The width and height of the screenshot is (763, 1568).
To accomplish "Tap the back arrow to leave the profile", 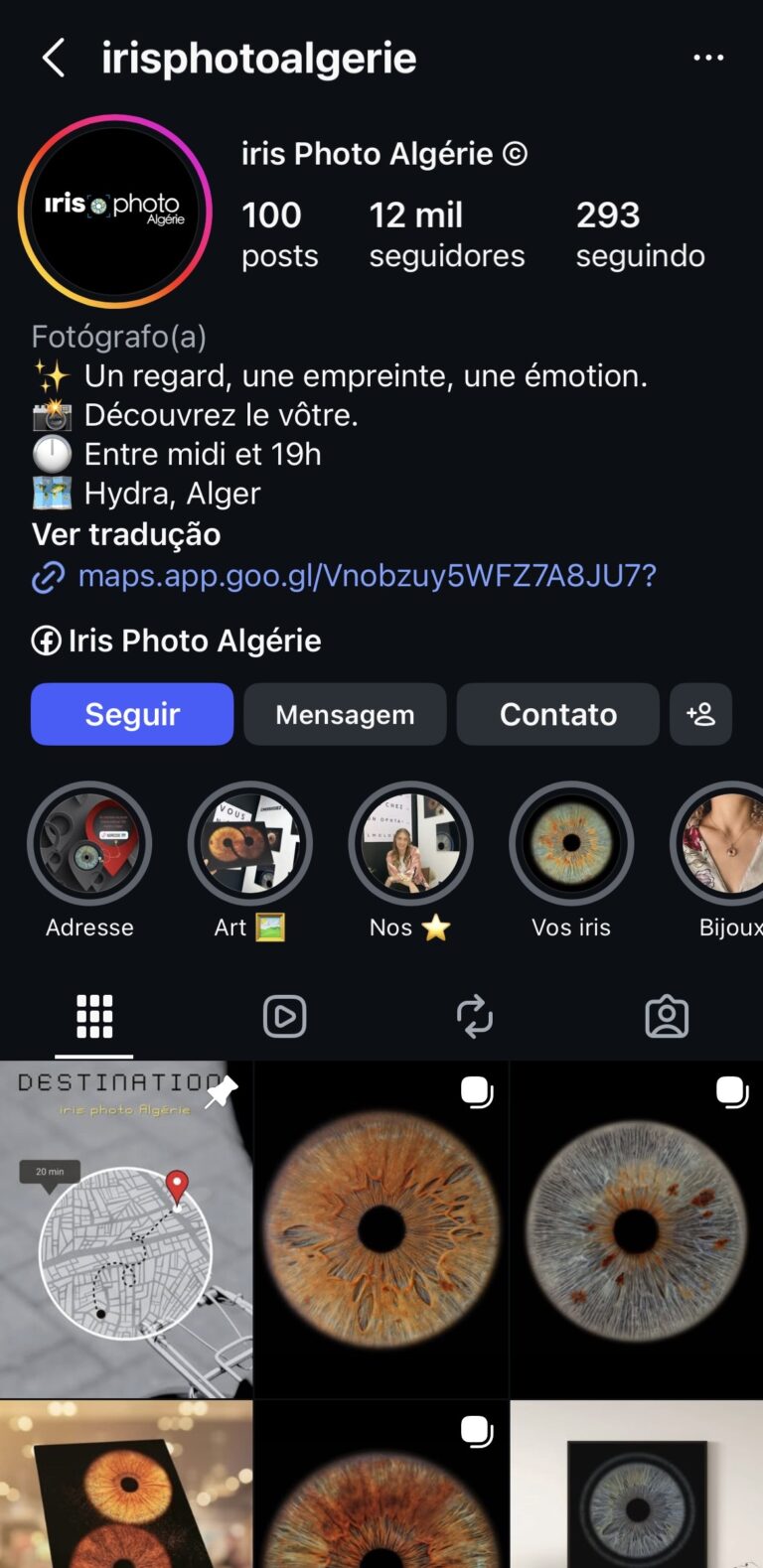I will click(x=53, y=58).
